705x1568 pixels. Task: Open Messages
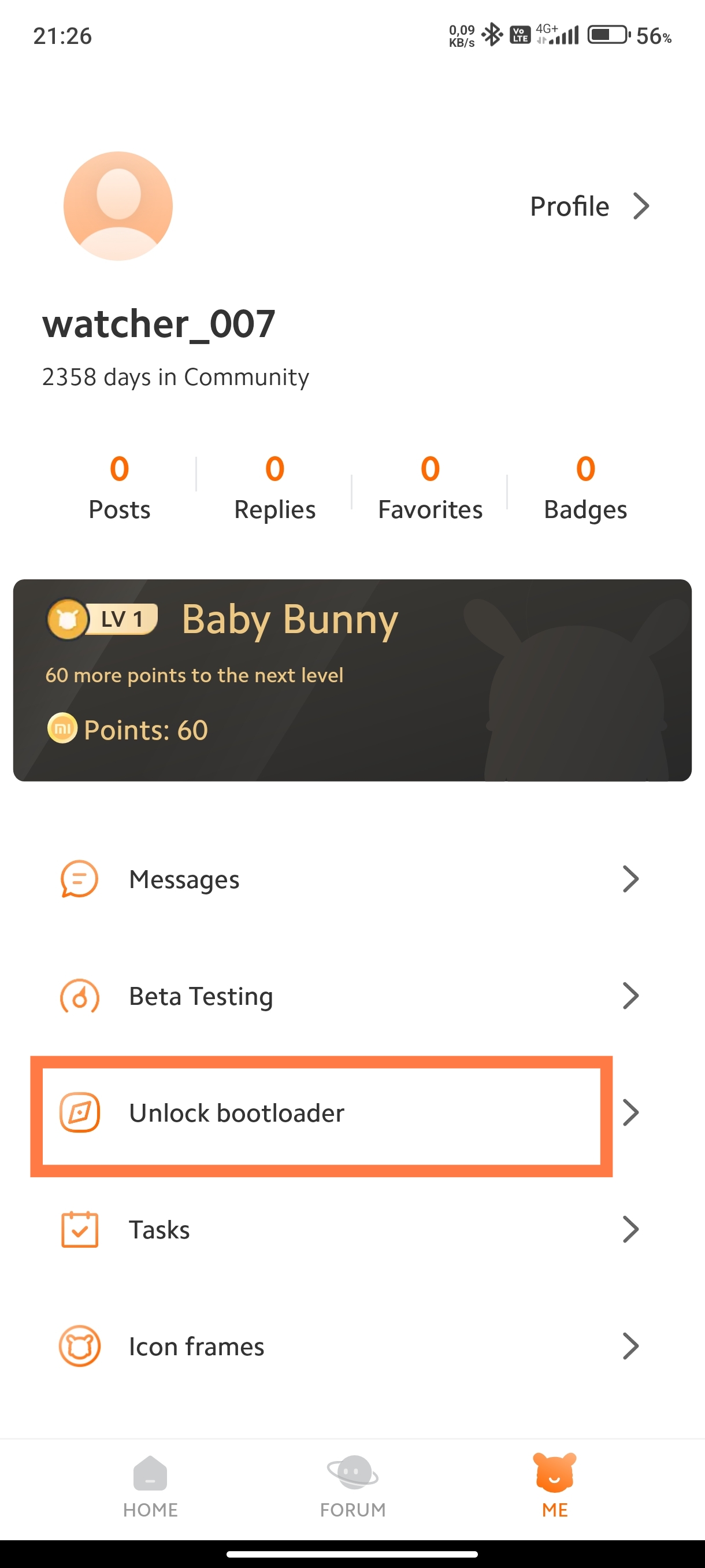coord(352,879)
